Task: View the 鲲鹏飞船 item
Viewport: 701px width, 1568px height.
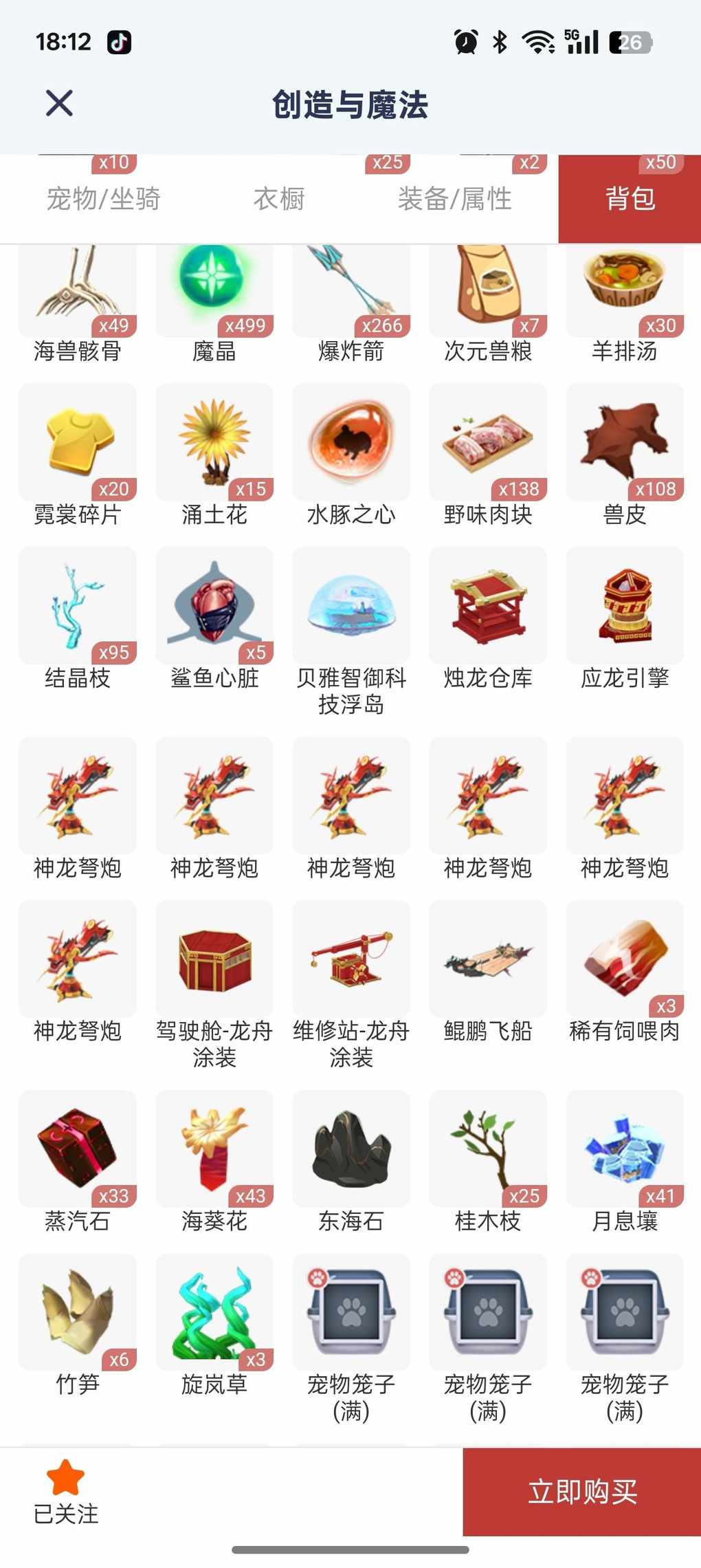Action: pos(488,959)
